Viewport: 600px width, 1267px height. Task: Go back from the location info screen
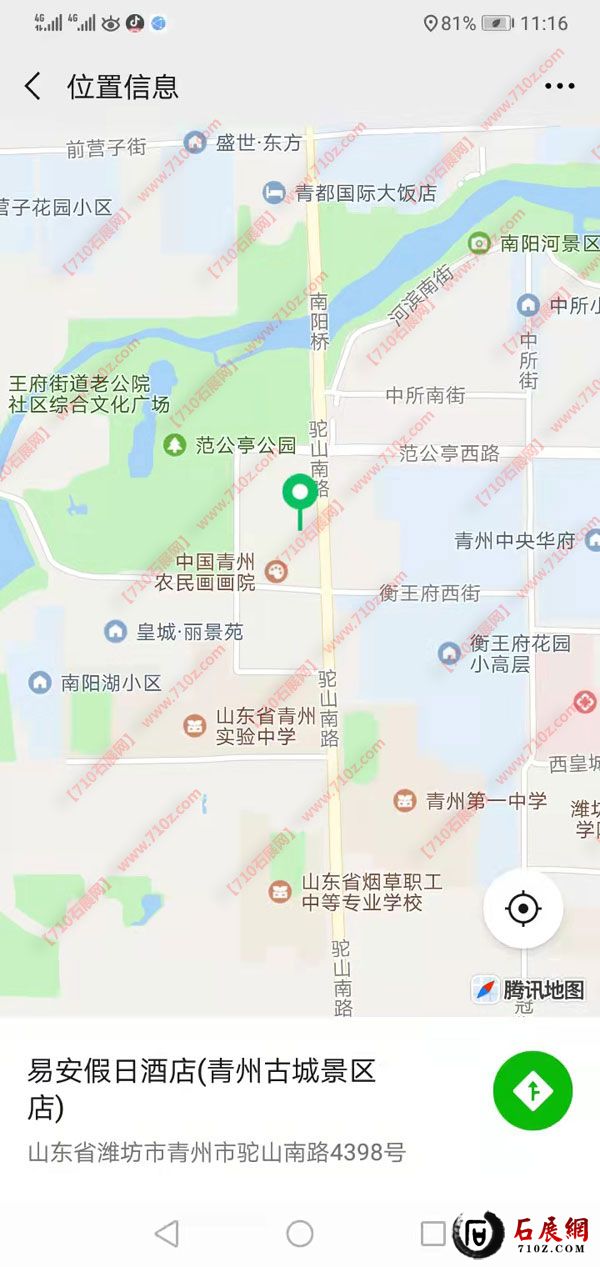coord(33,87)
